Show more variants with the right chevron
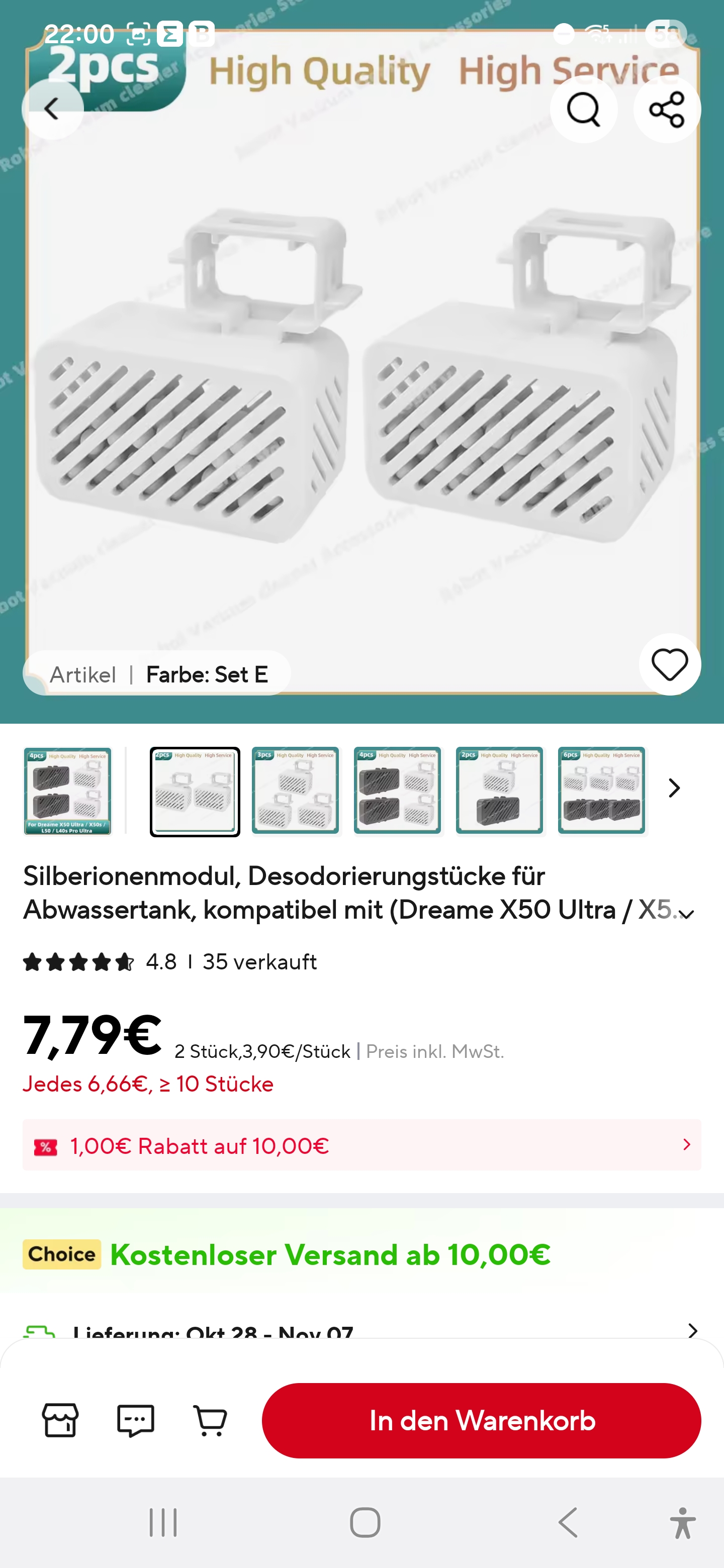 point(674,788)
